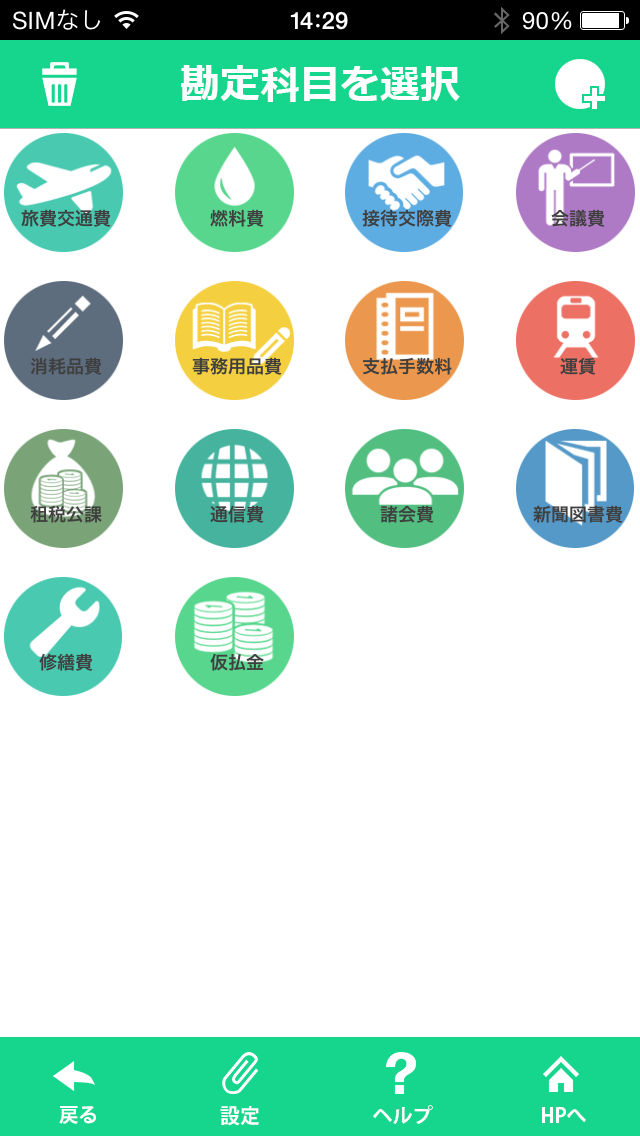Pick the 支払手数料 category
The height and width of the screenshot is (1136, 640).
(x=404, y=341)
